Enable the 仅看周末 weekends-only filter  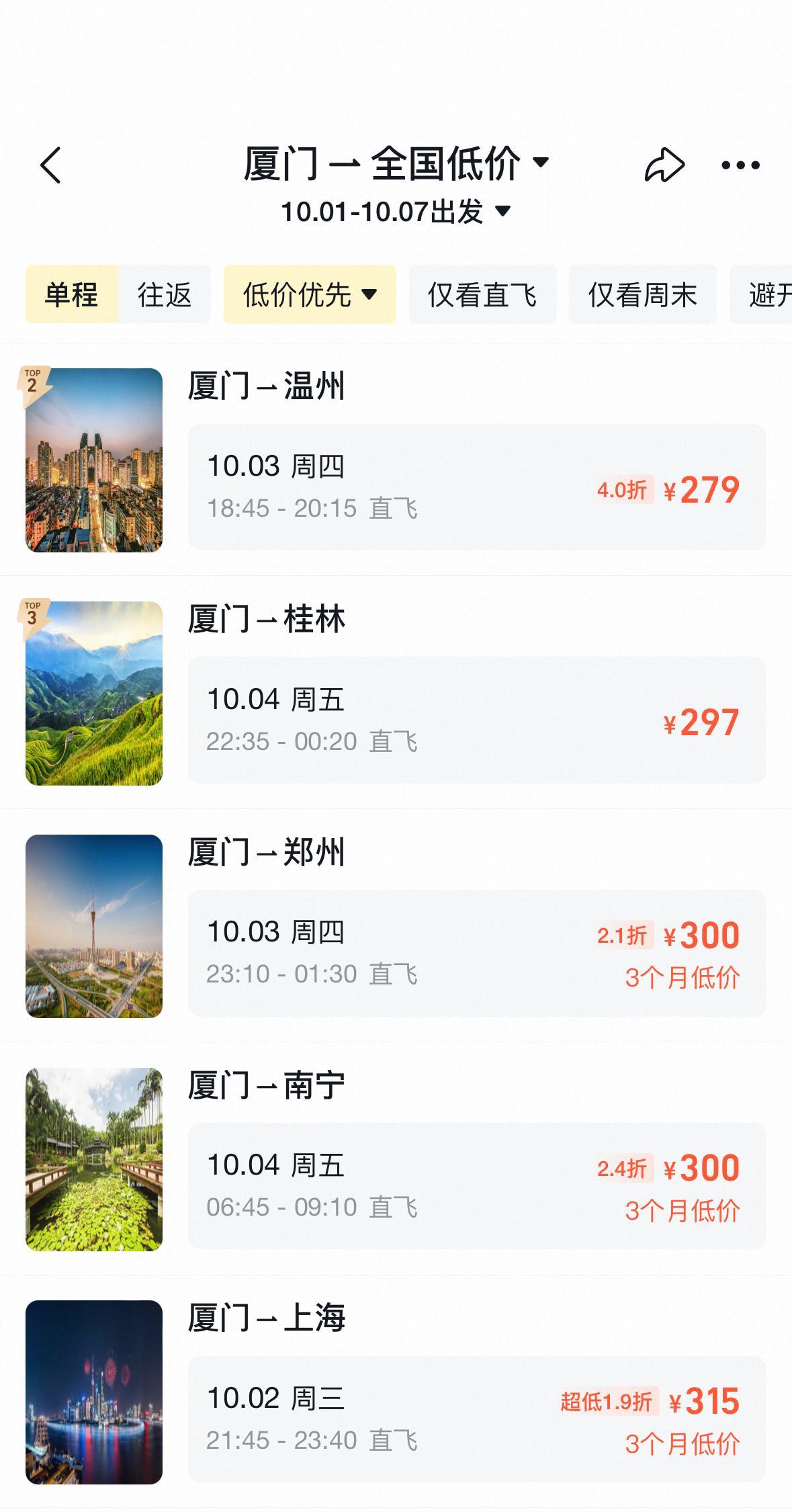pyautogui.click(x=641, y=294)
